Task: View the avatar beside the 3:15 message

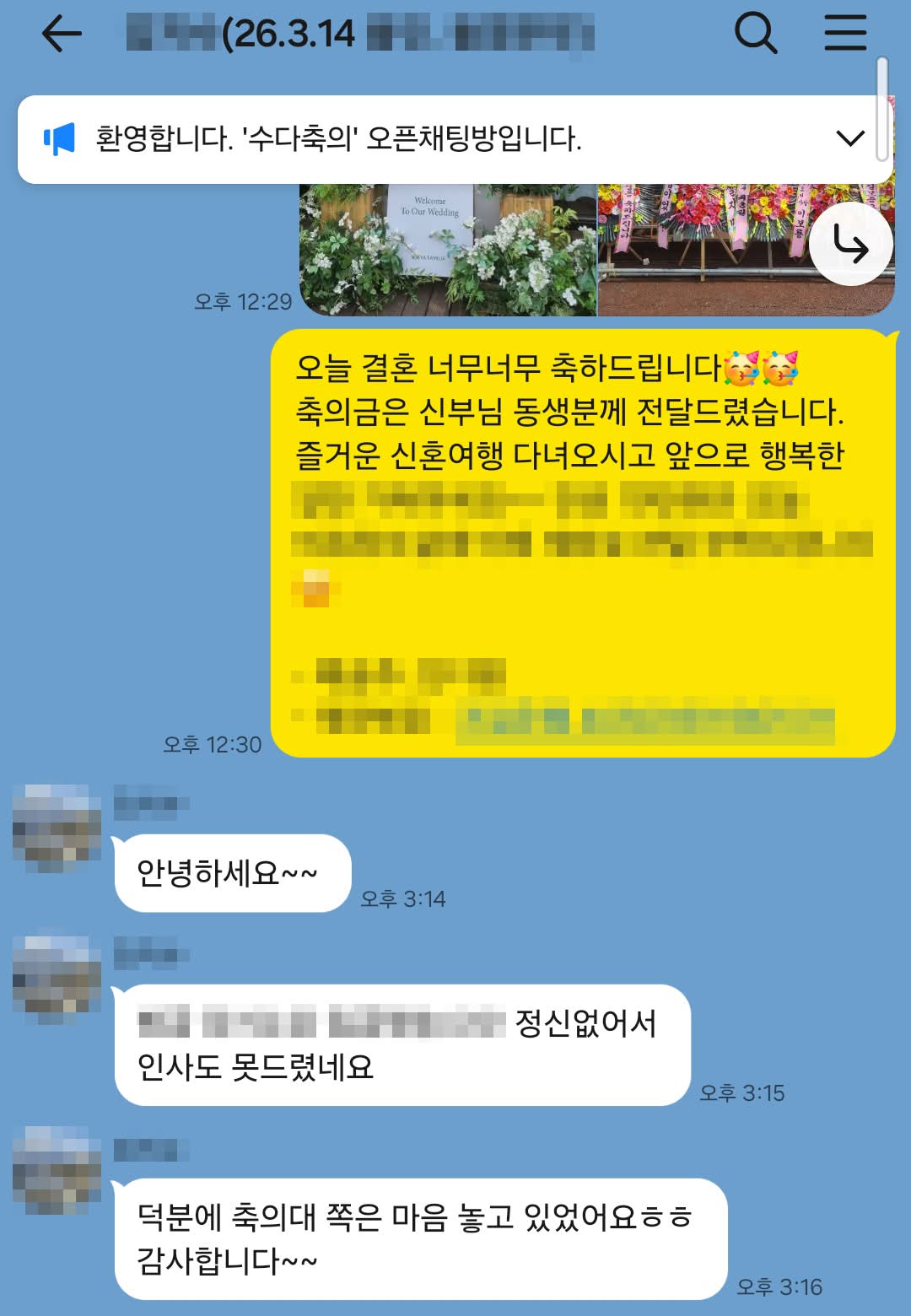Action: 57,979
